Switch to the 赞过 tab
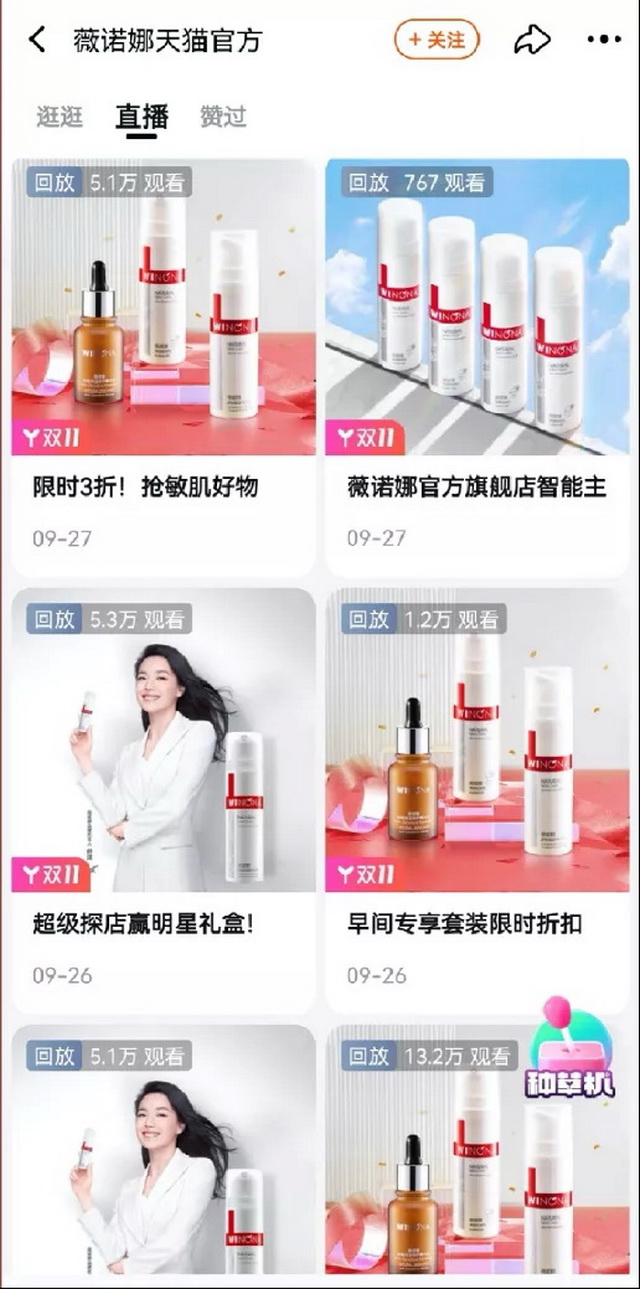The height and width of the screenshot is (1289, 640). [x=223, y=117]
